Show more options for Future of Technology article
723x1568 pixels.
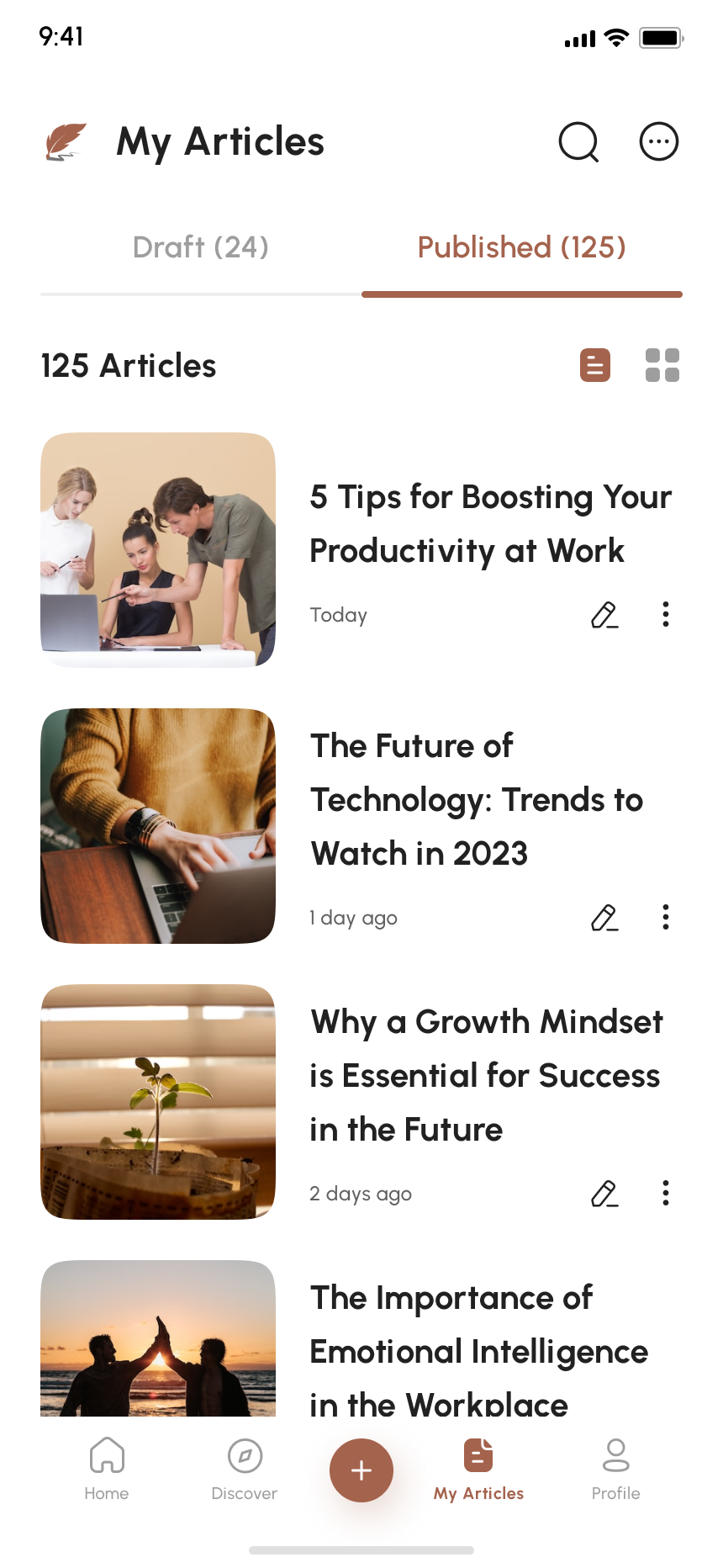coord(665,918)
